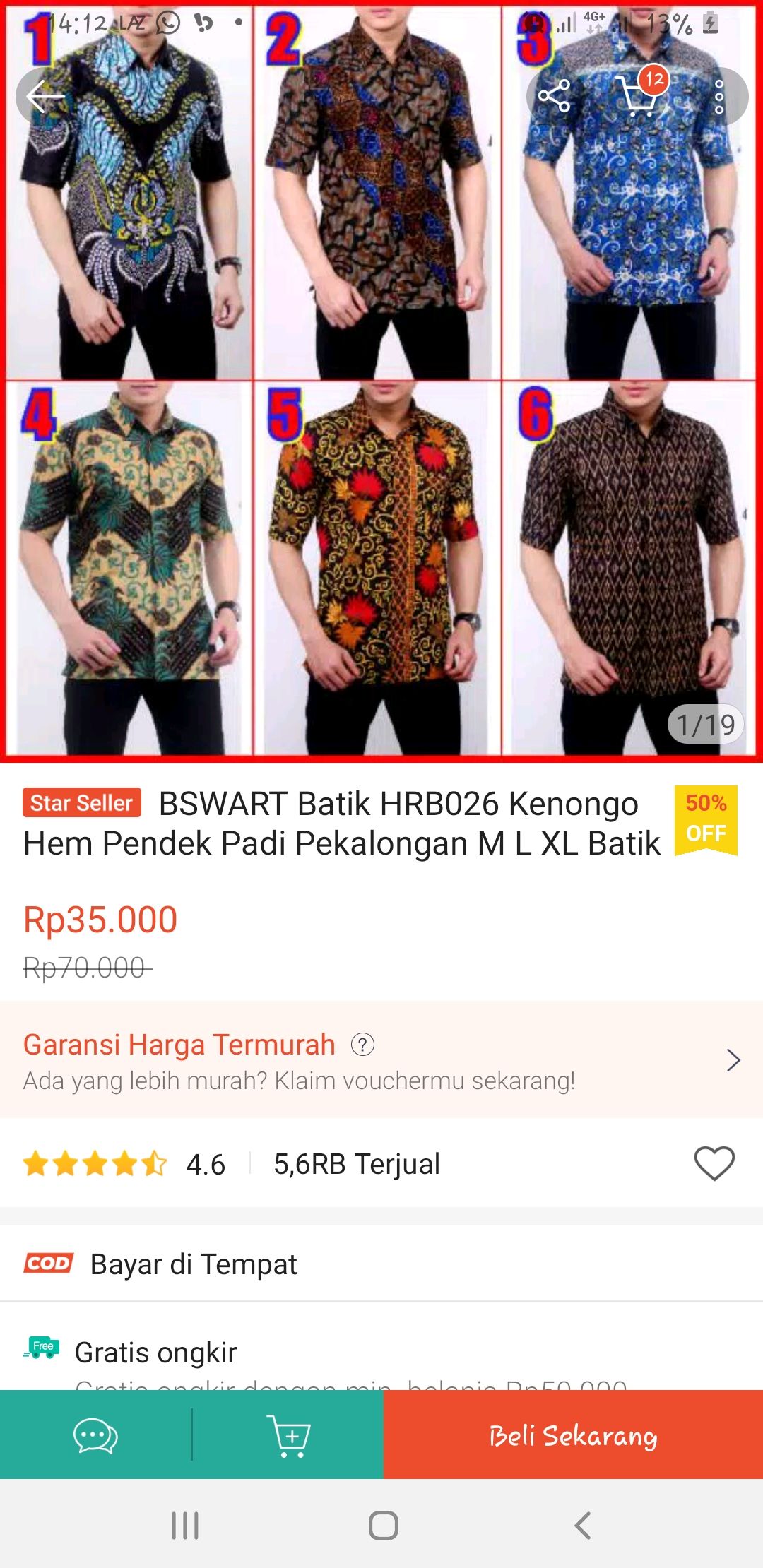This screenshot has height=1568, width=763.
Task: Open the shopping cart with 12 items
Action: click(x=639, y=99)
